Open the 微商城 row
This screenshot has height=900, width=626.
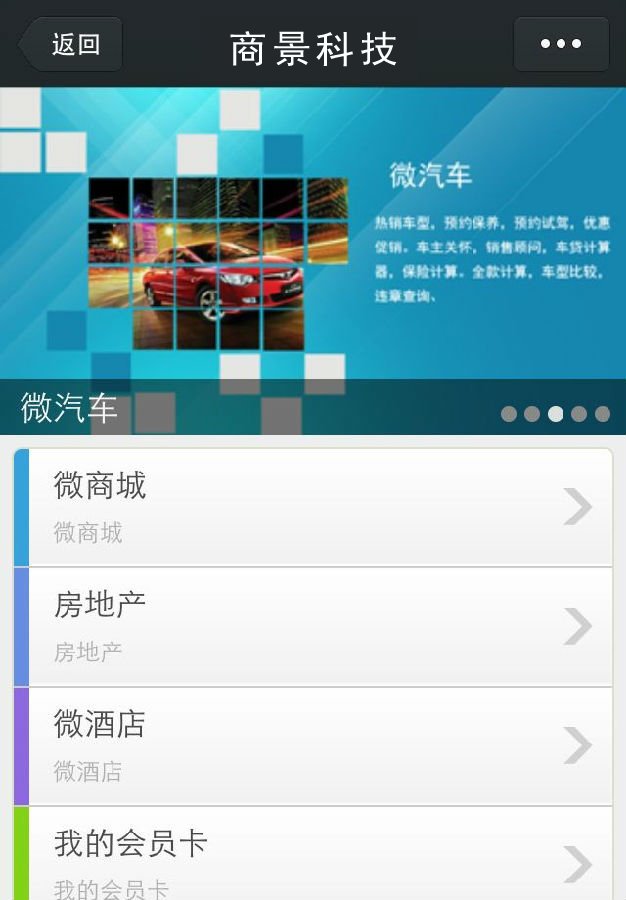point(312,507)
